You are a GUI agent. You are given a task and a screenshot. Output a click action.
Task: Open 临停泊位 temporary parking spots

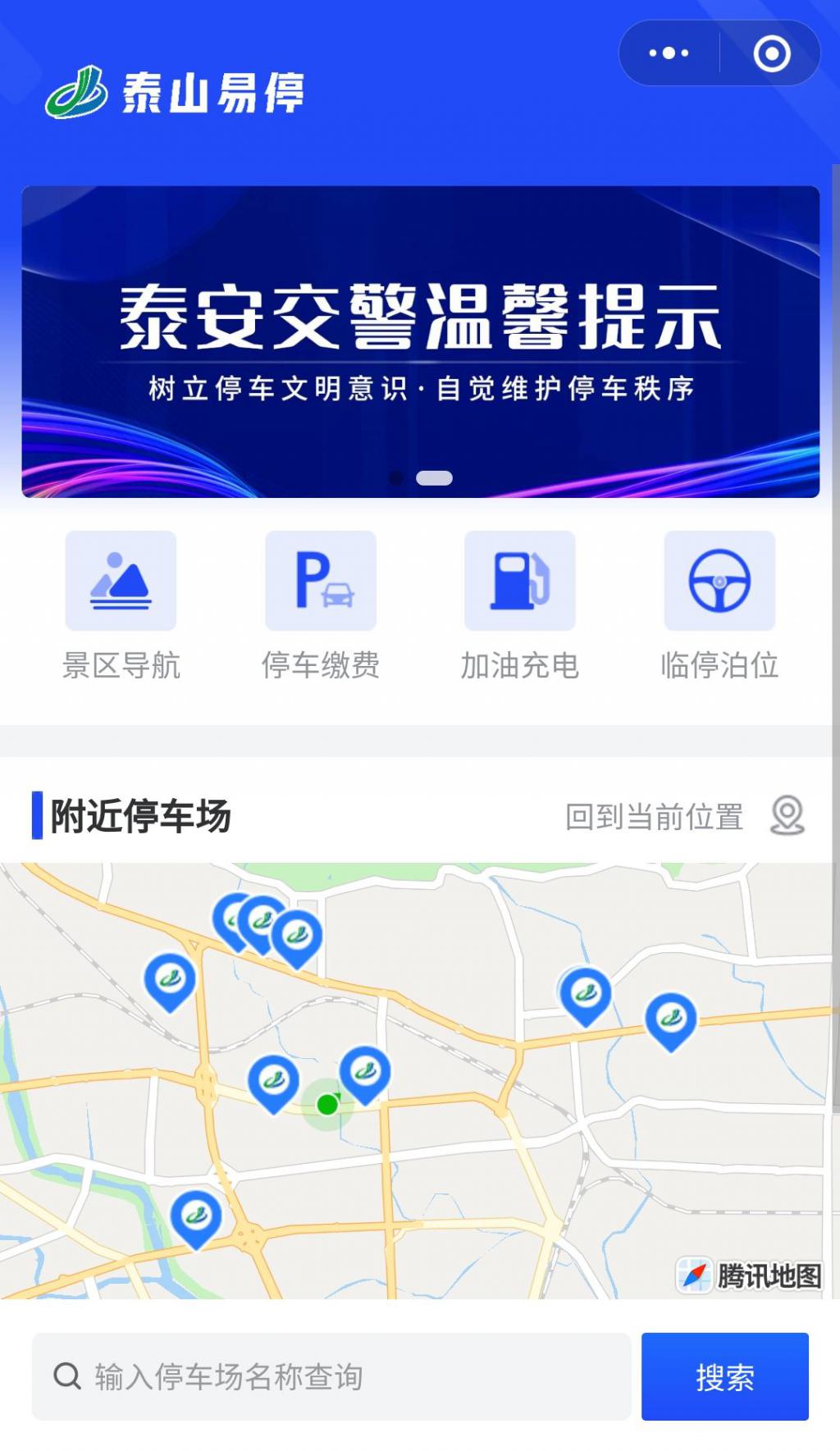pyautogui.click(x=719, y=606)
